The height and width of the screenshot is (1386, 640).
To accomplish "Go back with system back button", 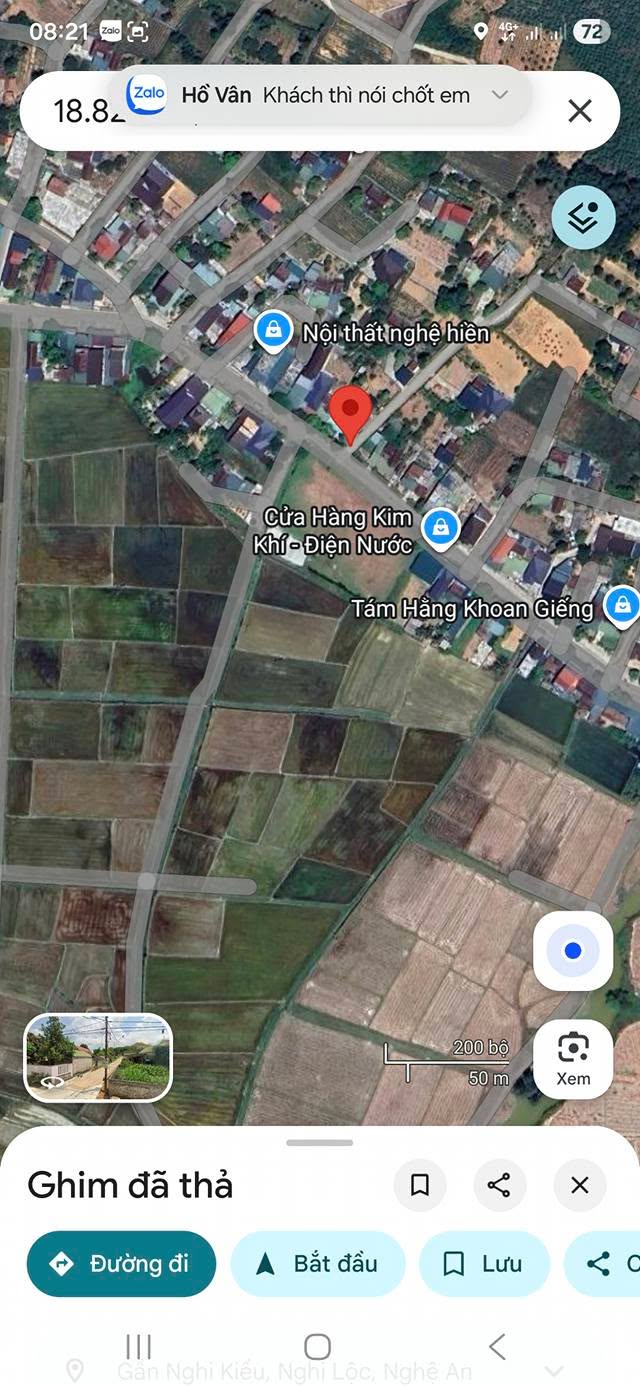I will (x=497, y=1346).
